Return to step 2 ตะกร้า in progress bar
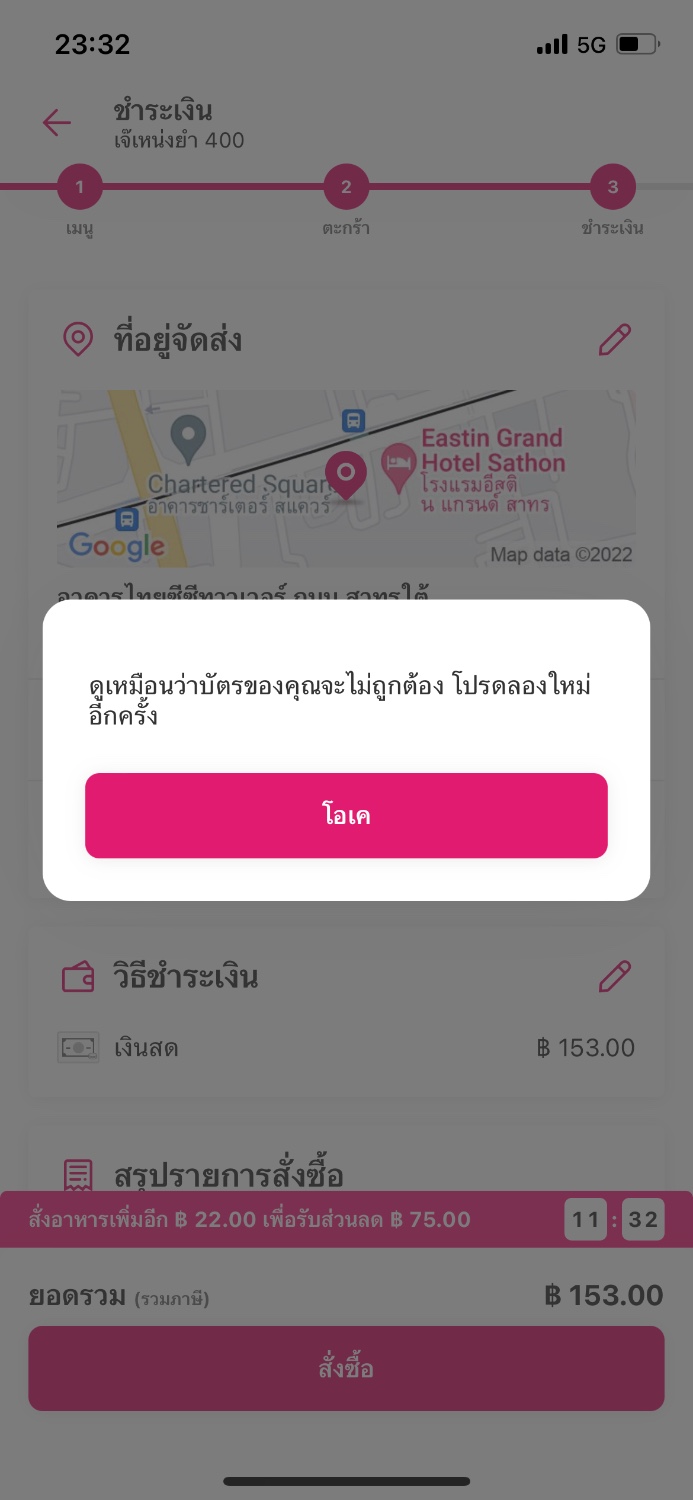The height and width of the screenshot is (1500, 693). [346, 187]
